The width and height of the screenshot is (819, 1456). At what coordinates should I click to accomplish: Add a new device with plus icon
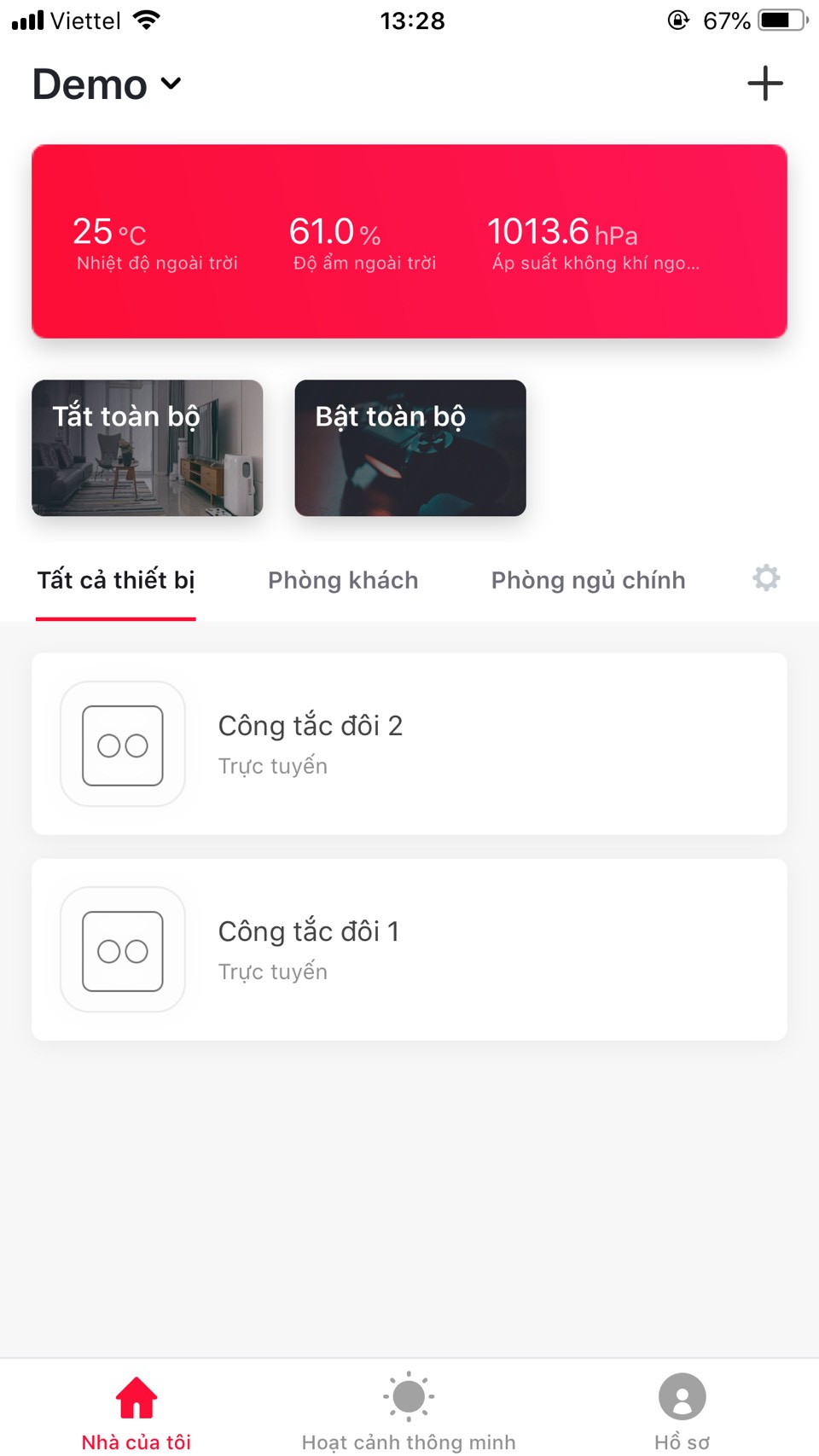tap(764, 84)
